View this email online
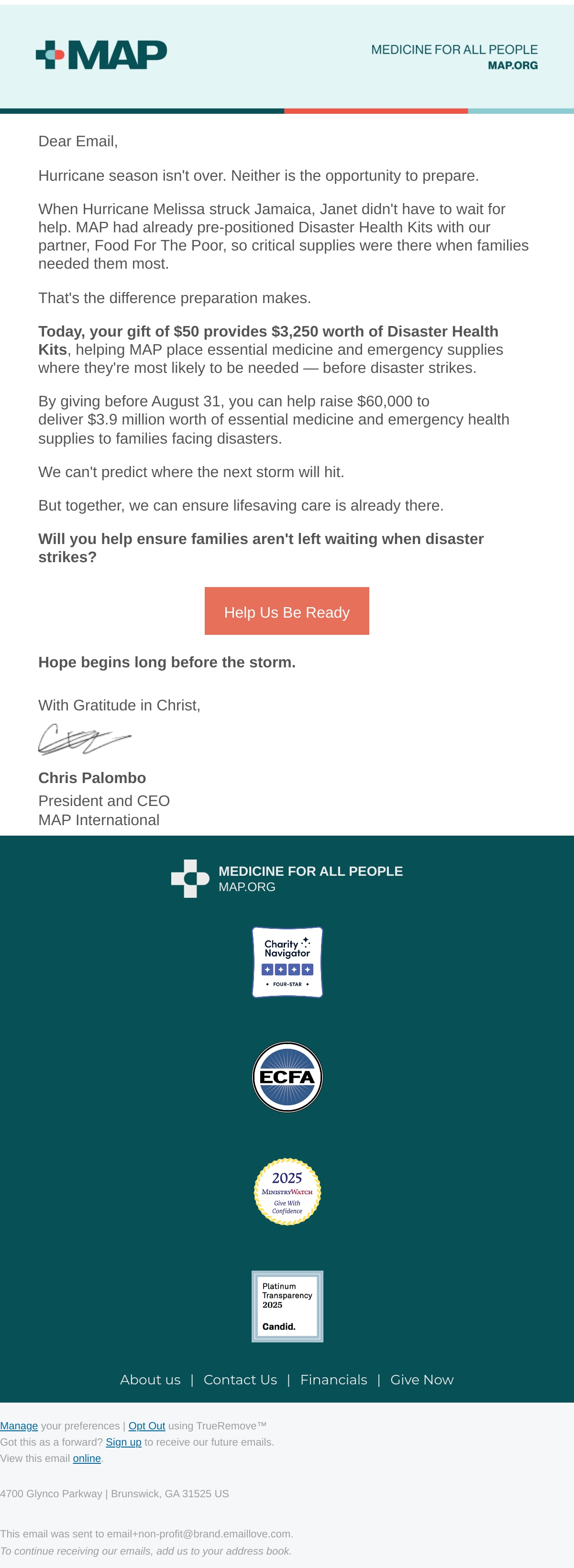Viewport: 574px width, 1568px height. 87,1459
